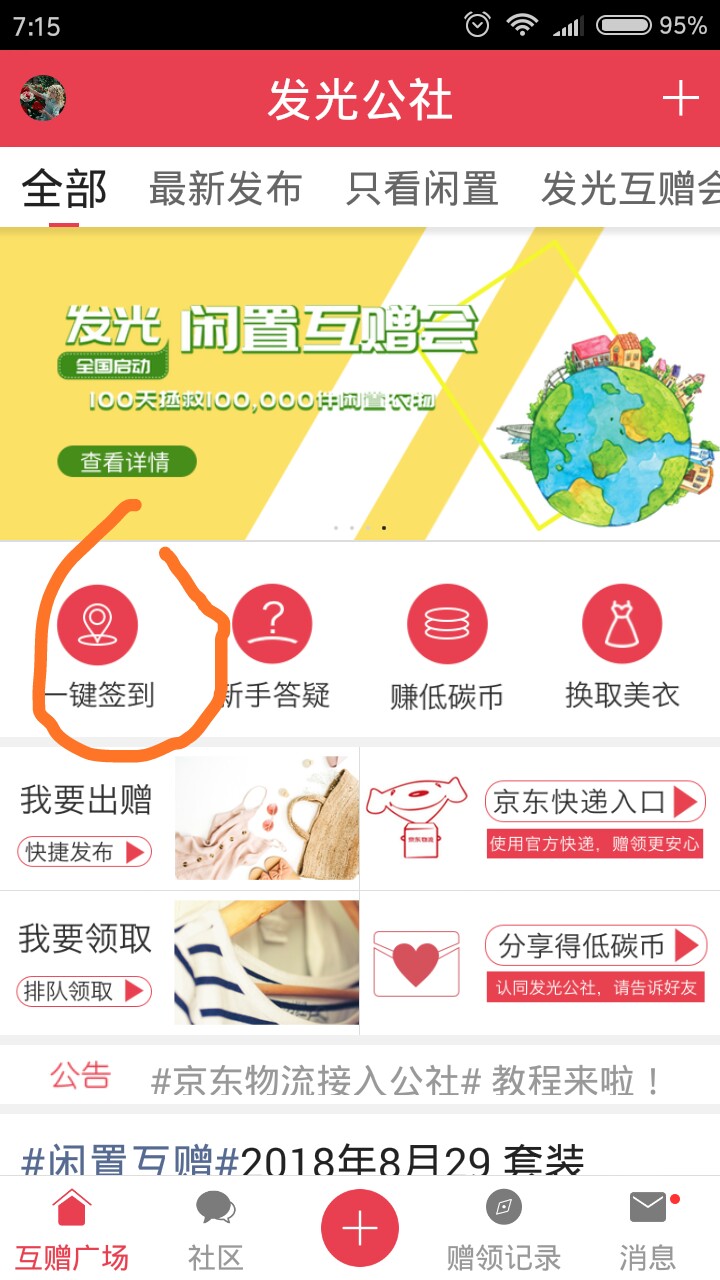The image size is (720, 1280).
Task: Tap 排队领取 under 我要领取
Action: pyautogui.click(x=84, y=991)
